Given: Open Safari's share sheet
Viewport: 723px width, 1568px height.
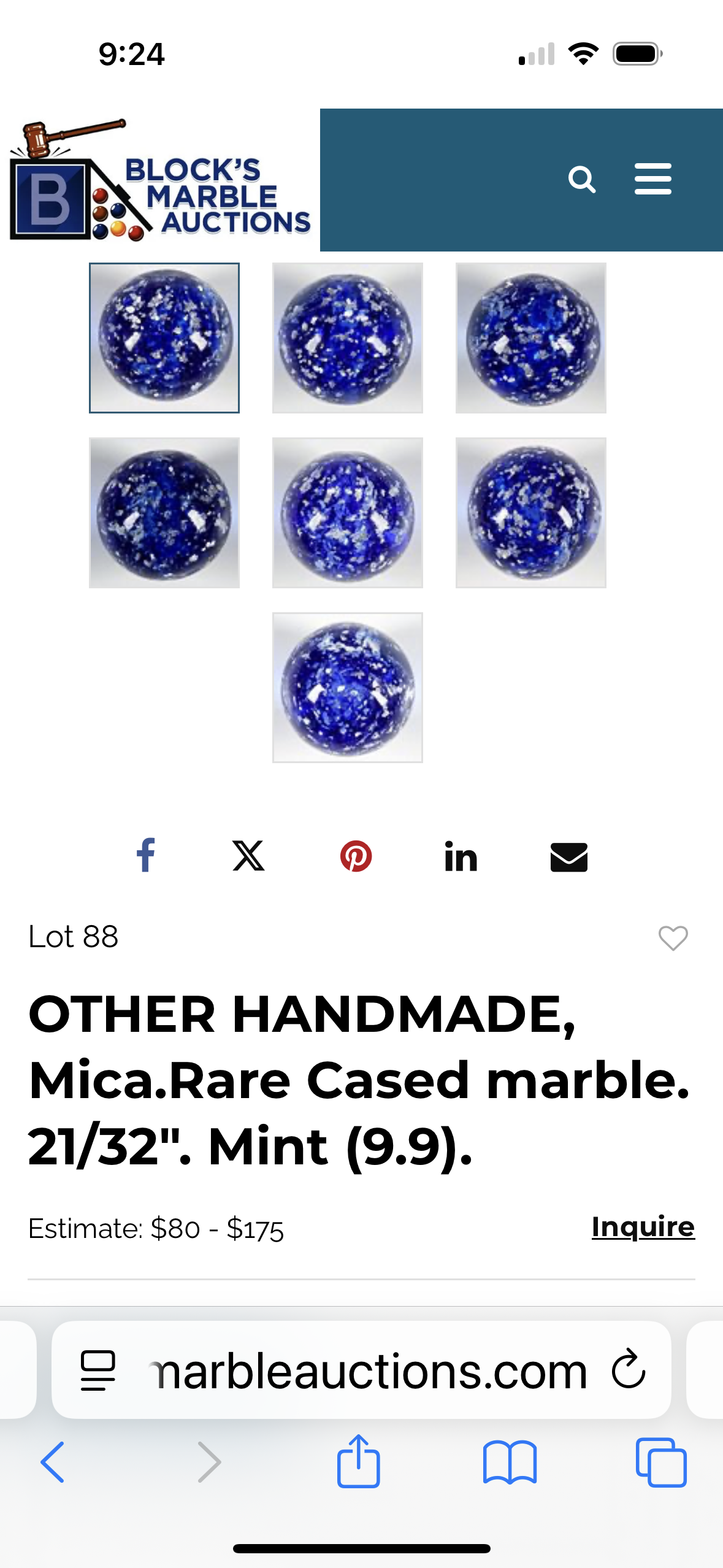Looking at the screenshot, I should tap(359, 1461).
